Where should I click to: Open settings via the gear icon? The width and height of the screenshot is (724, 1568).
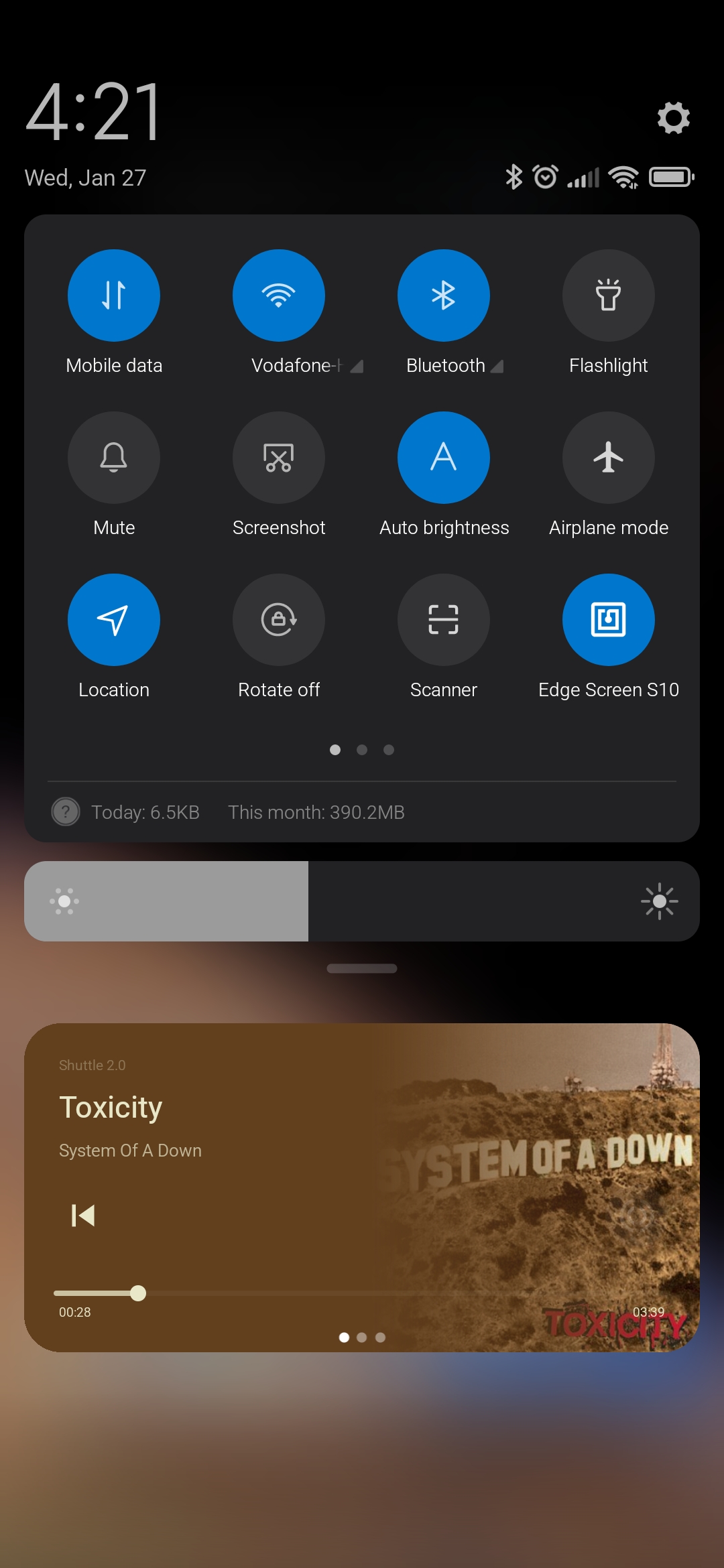coord(673,118)
